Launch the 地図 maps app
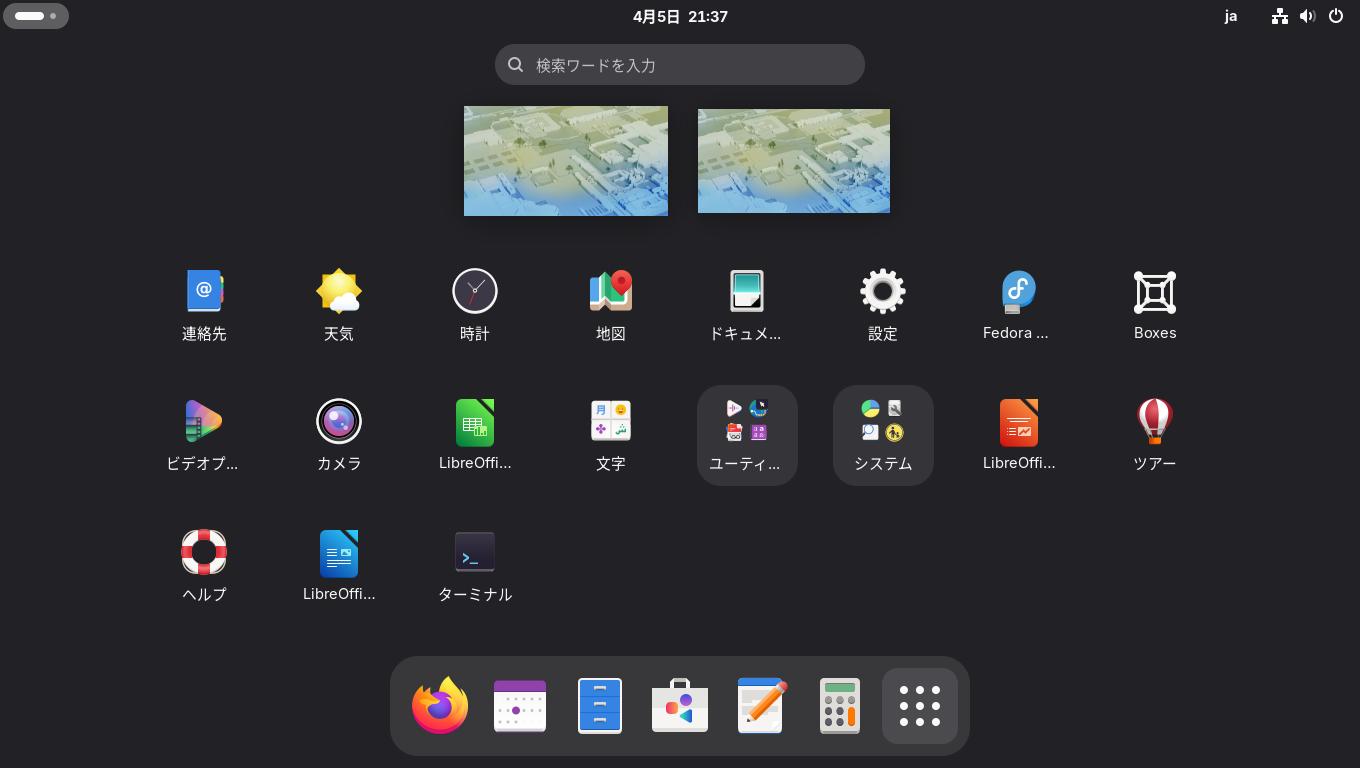Viewport: 1360px width, 768px height. [x=611, y=292]
